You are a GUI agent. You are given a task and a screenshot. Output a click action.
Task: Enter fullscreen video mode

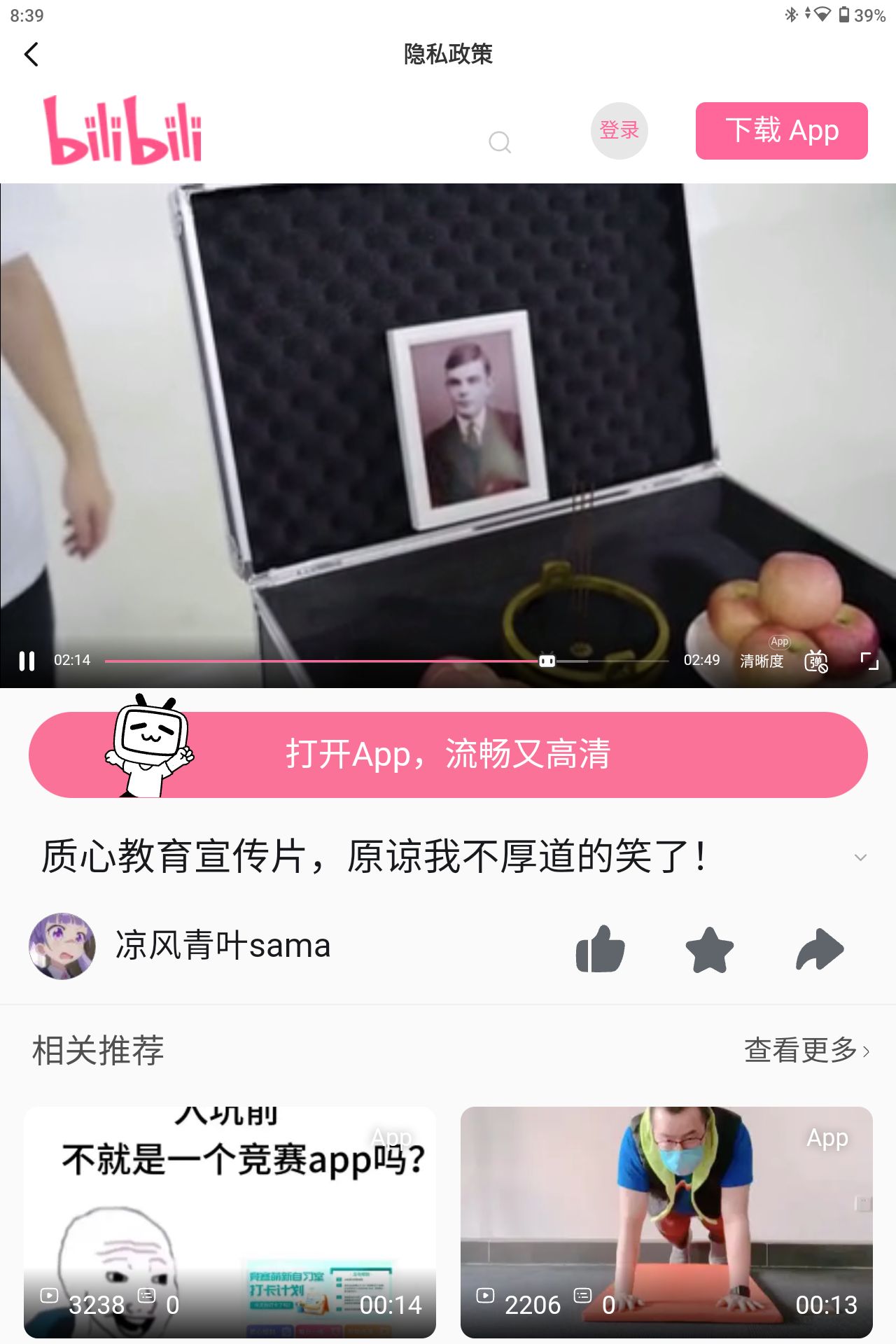(x=869, y=661)
